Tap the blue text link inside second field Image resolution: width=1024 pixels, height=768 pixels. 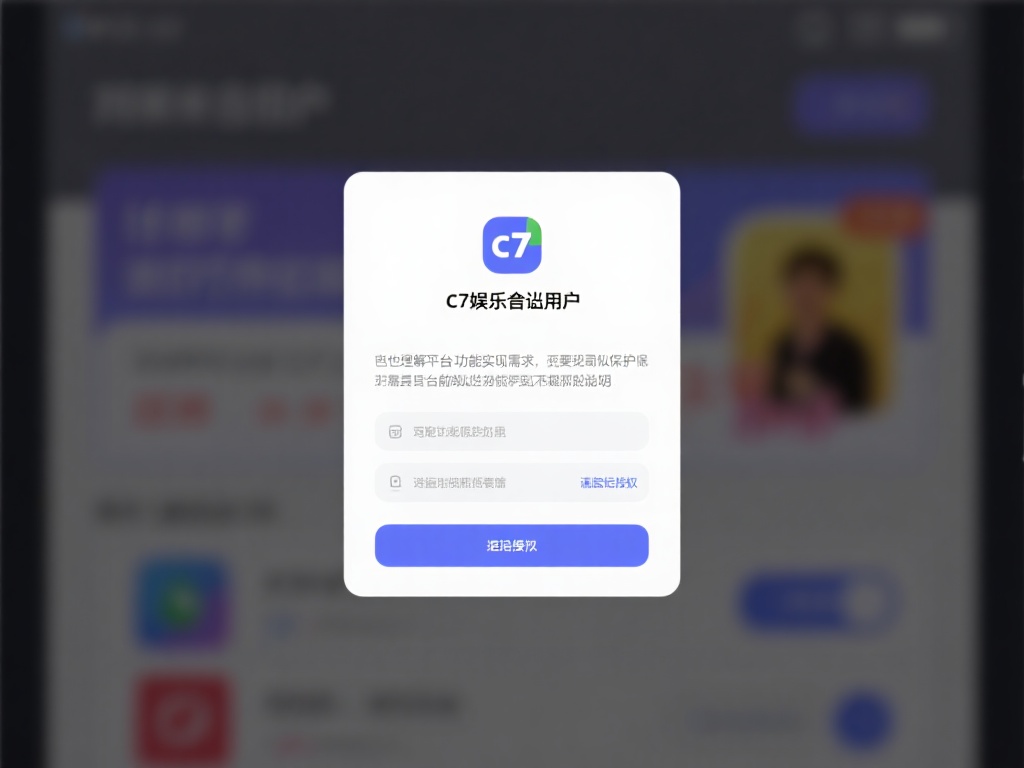608,482
